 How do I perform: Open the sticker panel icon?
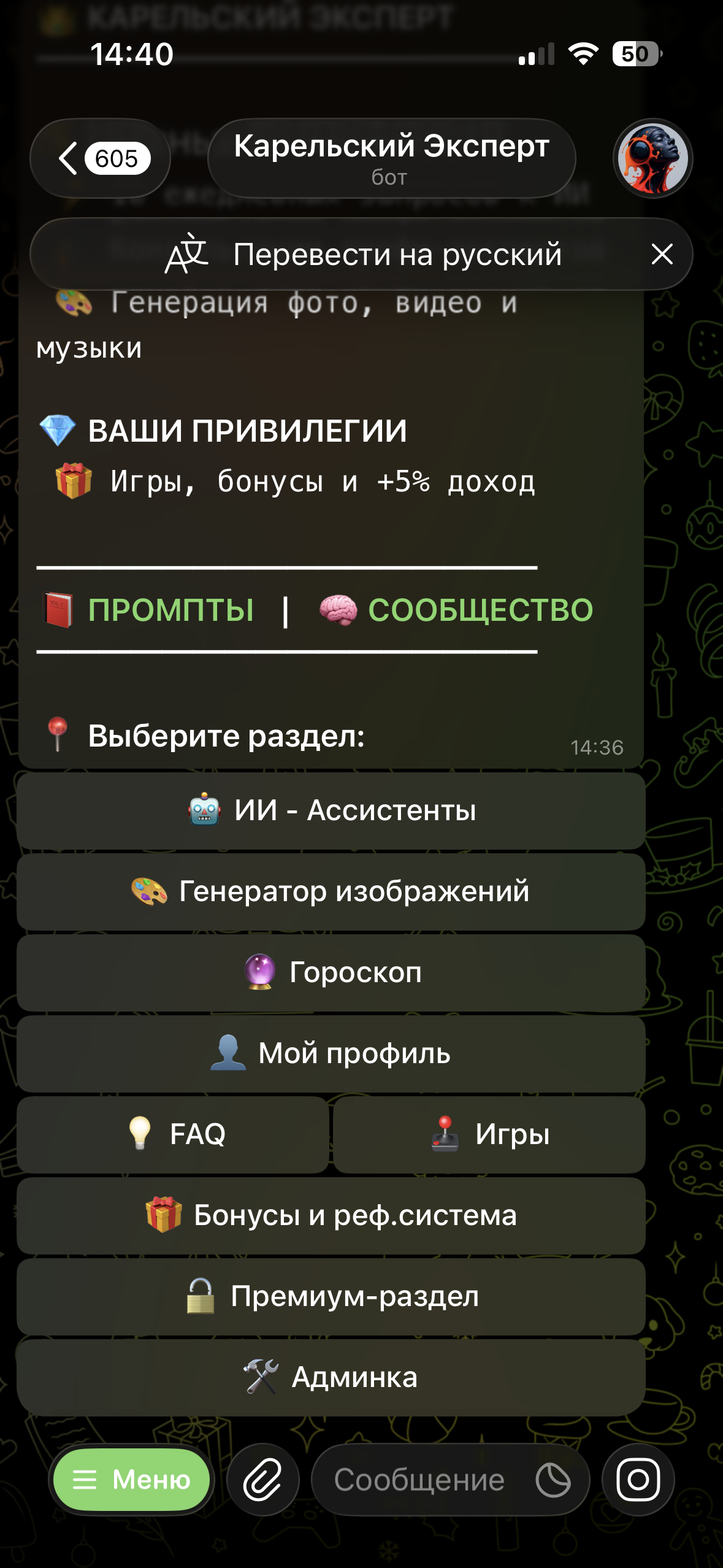click(553, 1480)
